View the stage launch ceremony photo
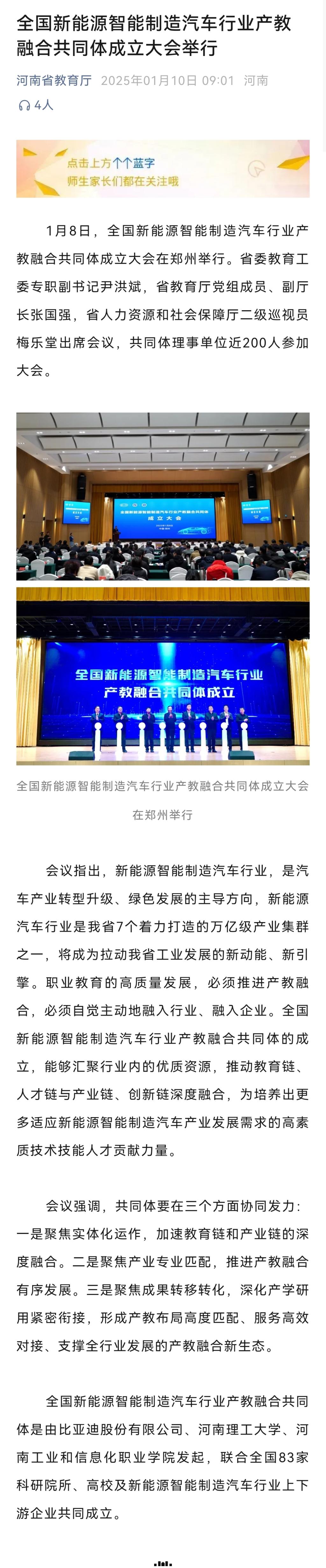 (x=163, y=675)
